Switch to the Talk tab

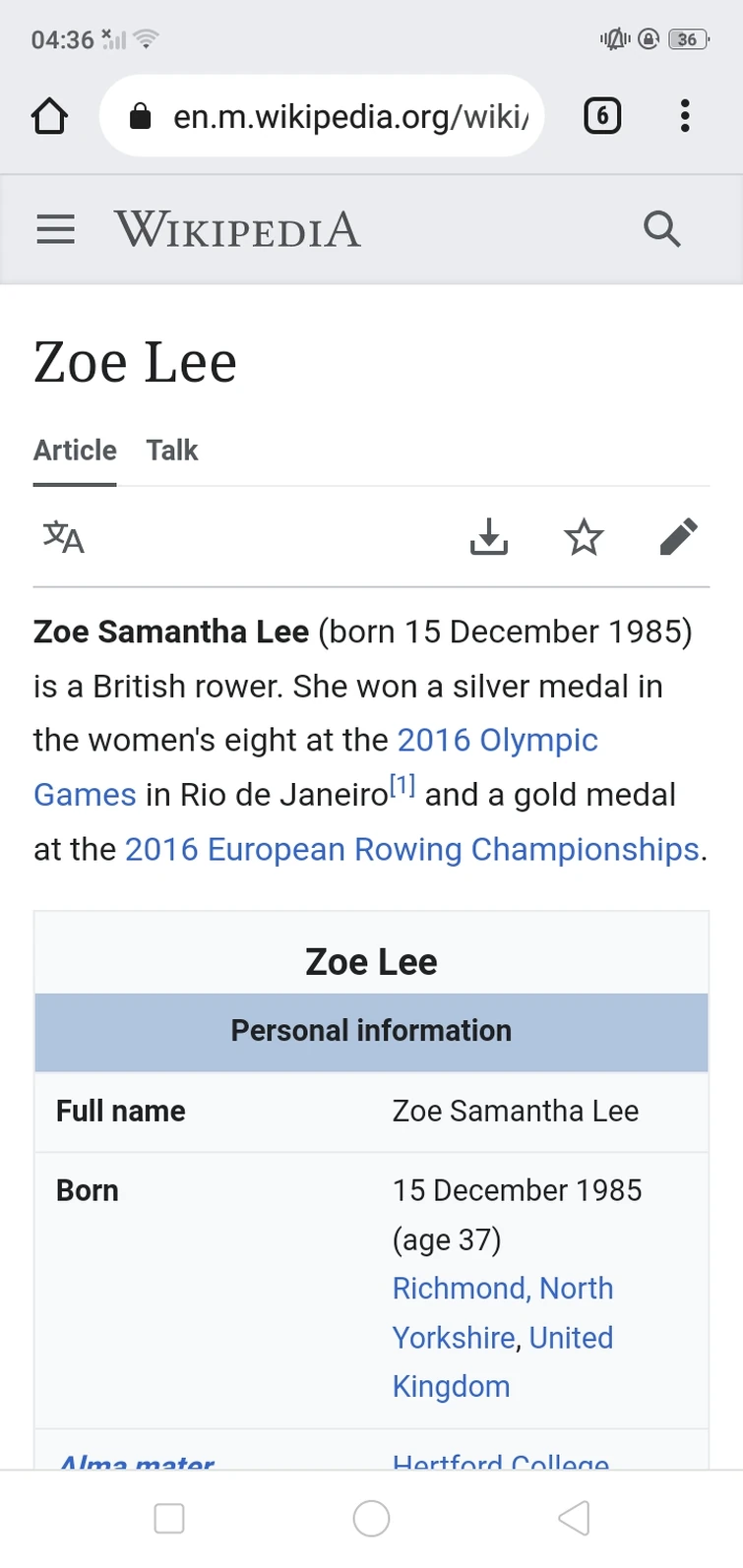tap(171, 450)
